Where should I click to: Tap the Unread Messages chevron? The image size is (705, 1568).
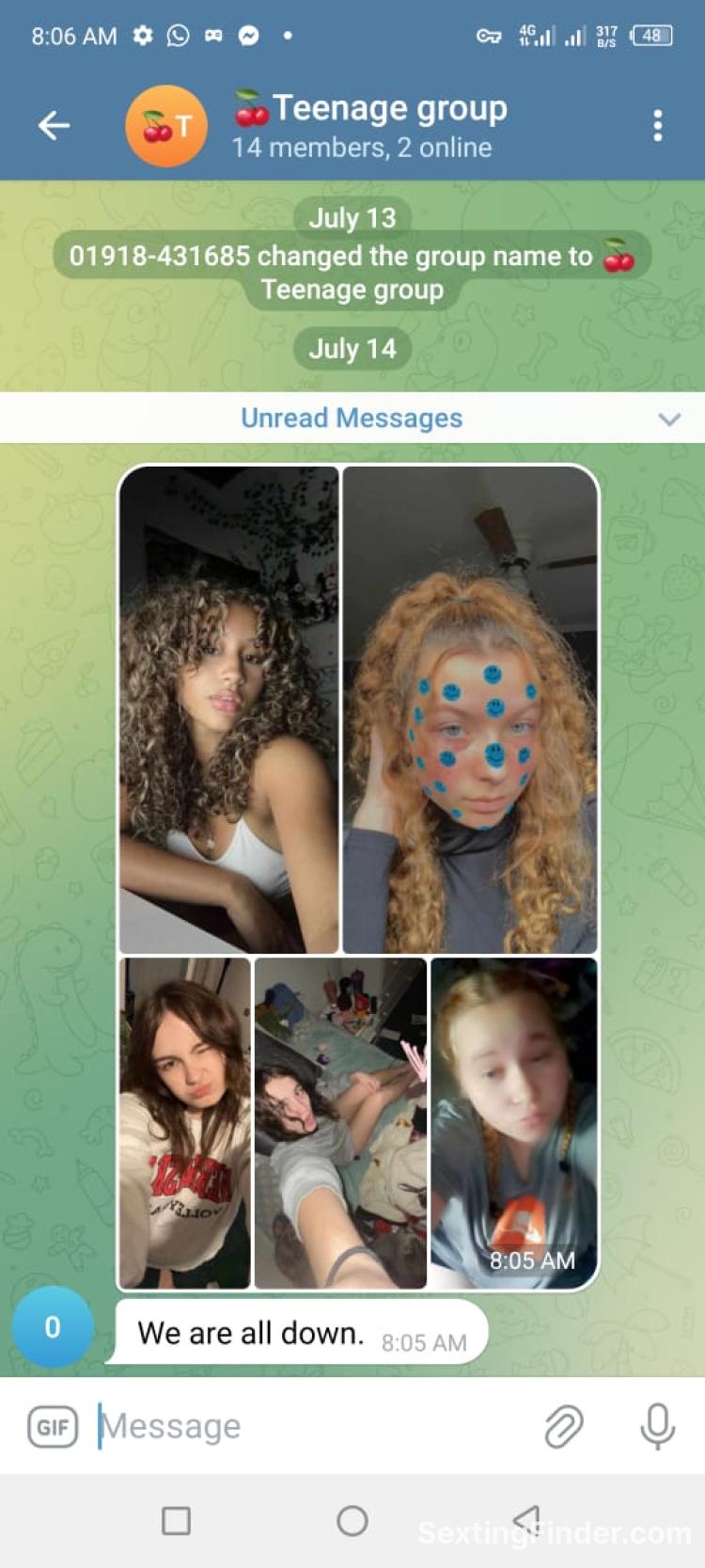669,419
